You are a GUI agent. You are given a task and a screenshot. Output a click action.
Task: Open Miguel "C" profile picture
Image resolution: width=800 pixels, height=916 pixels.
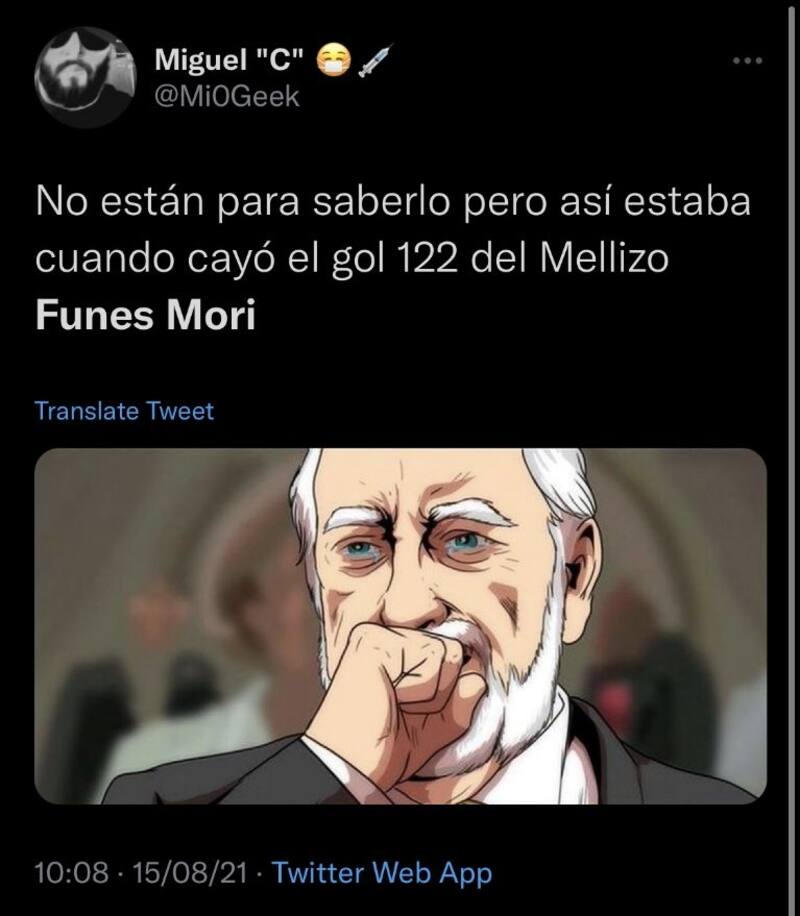click(84, 76)
